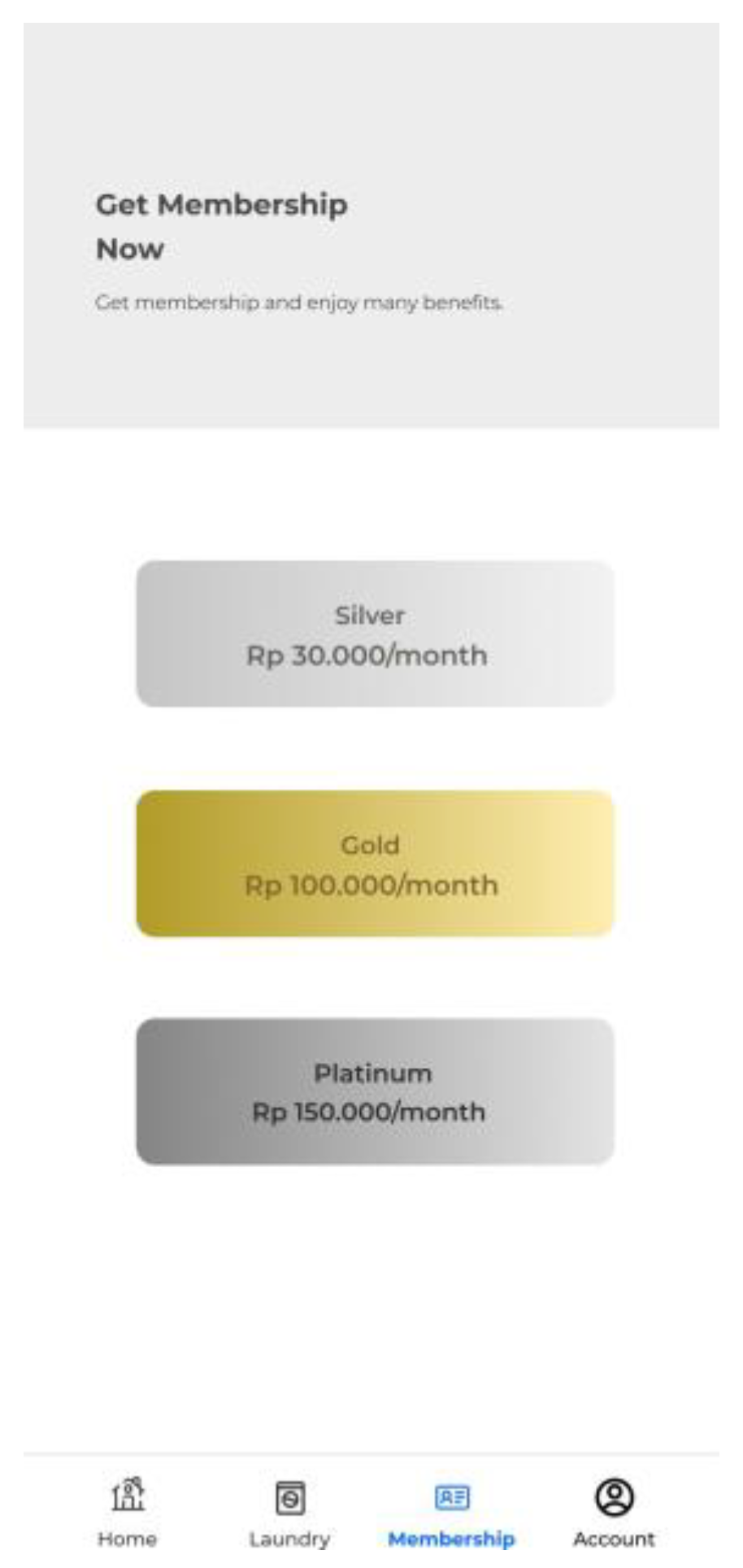This screenshot has height=1568, width=743.
Task: Switch to the Laundry tab
Action: [x=289, y=1511]
